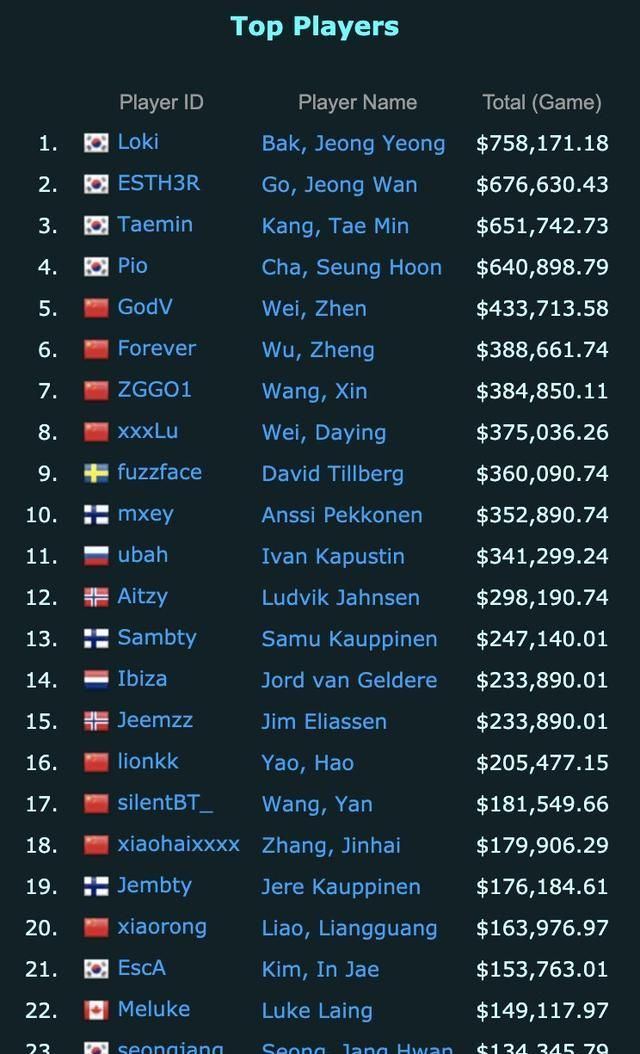View Ivan Kapustin's page
640x1054 pixels.
click(333, 557)
